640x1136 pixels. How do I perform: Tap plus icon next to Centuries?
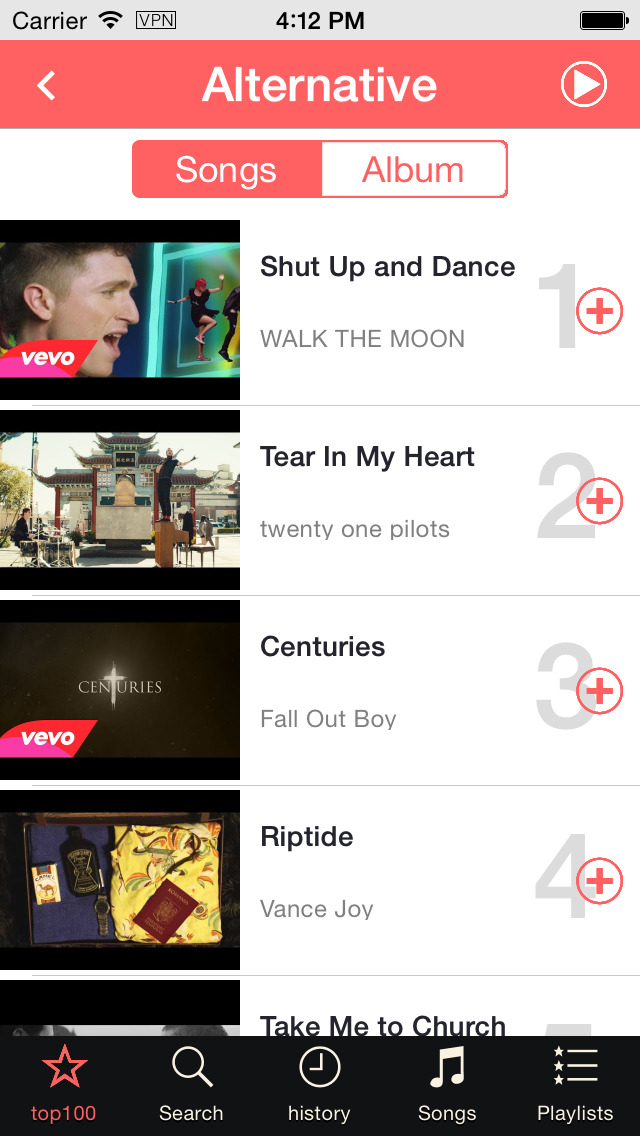pos(600,691)
